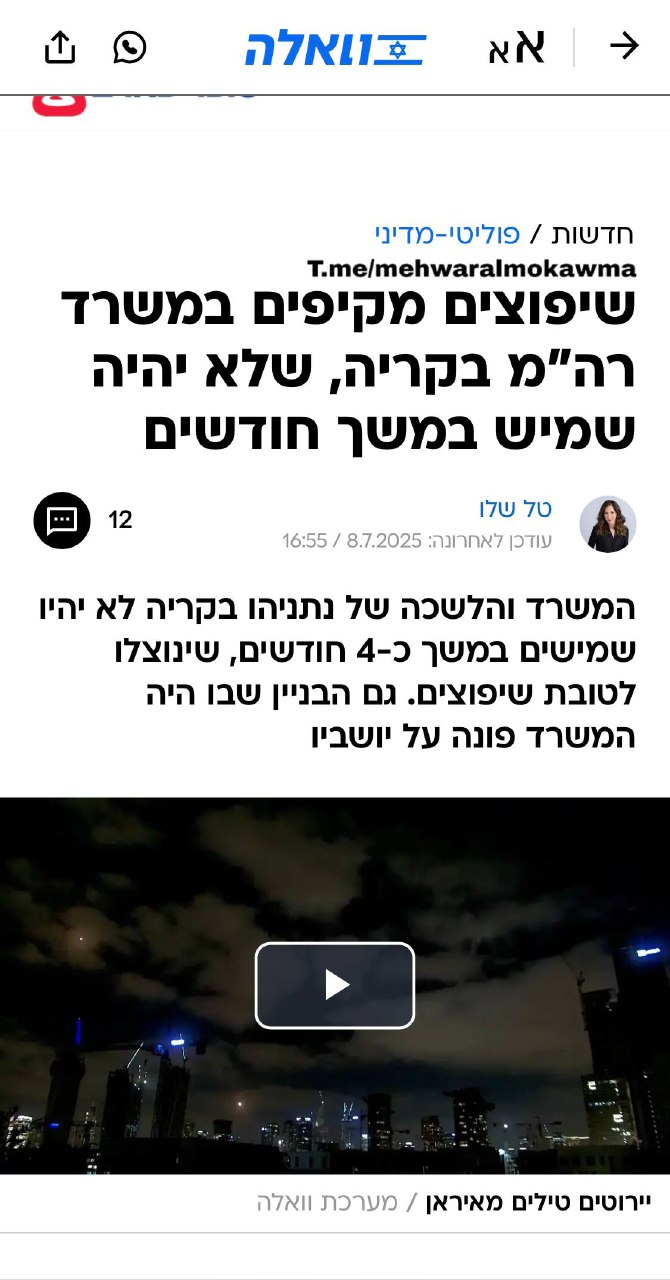Screen dimensions: 670x1280
Task: Open the Walla homepage via the logo
Action: (x=335, y=48)
